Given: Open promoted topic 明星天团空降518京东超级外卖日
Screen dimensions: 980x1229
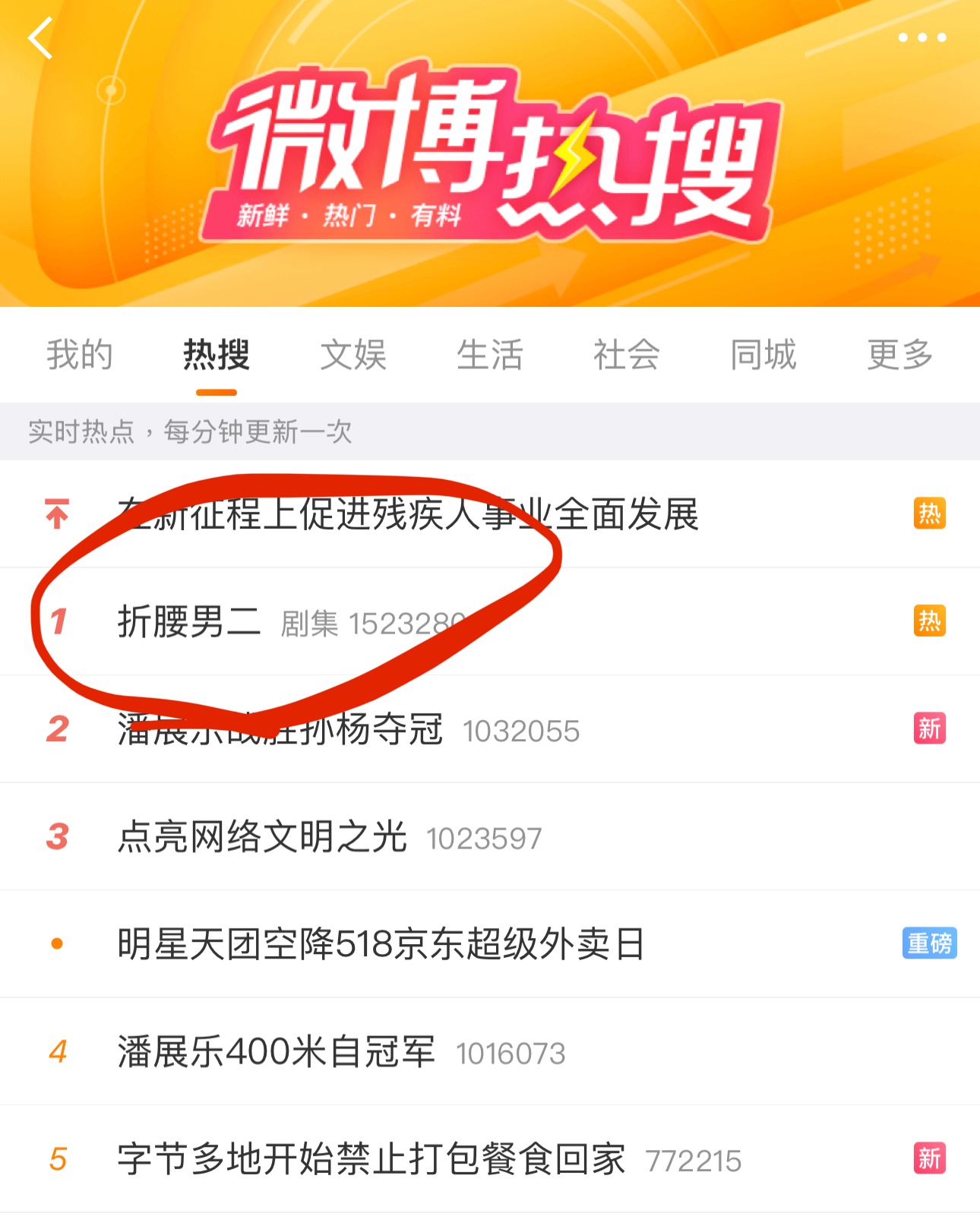Looking at the screenshot, I should [x=380, y=944].
